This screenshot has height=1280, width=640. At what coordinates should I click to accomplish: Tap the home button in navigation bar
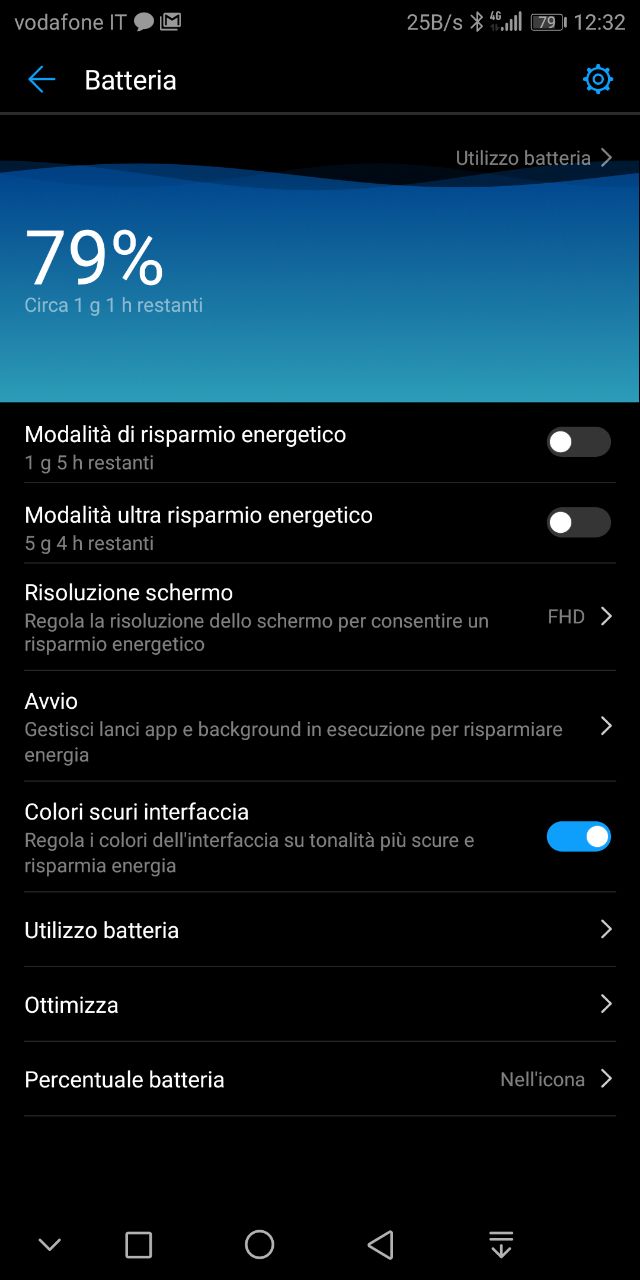click(259, 1244)
